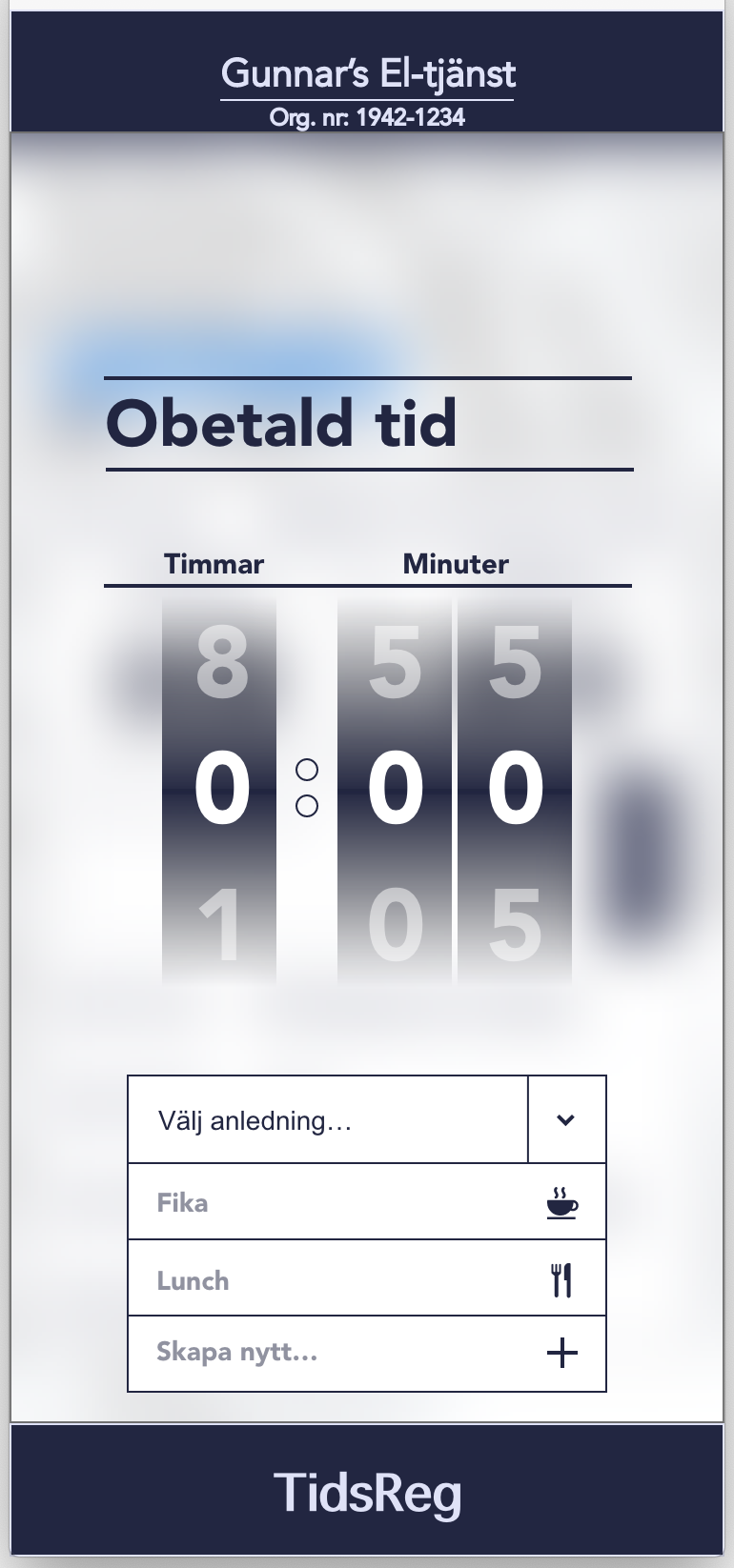Tap Skapa nytt to add a reason

click(x=367, y=1354)
